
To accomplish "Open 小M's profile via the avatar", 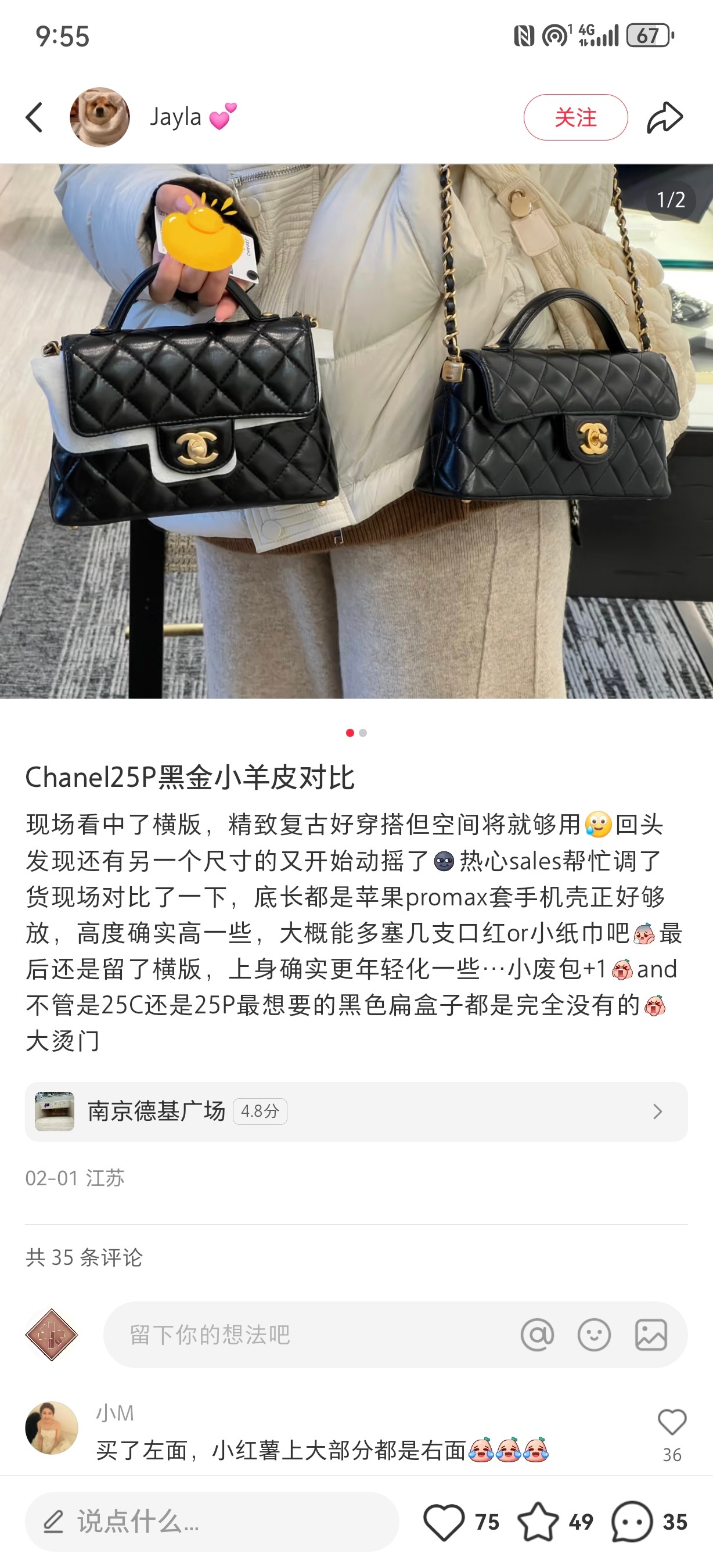I will point(52,1428).
